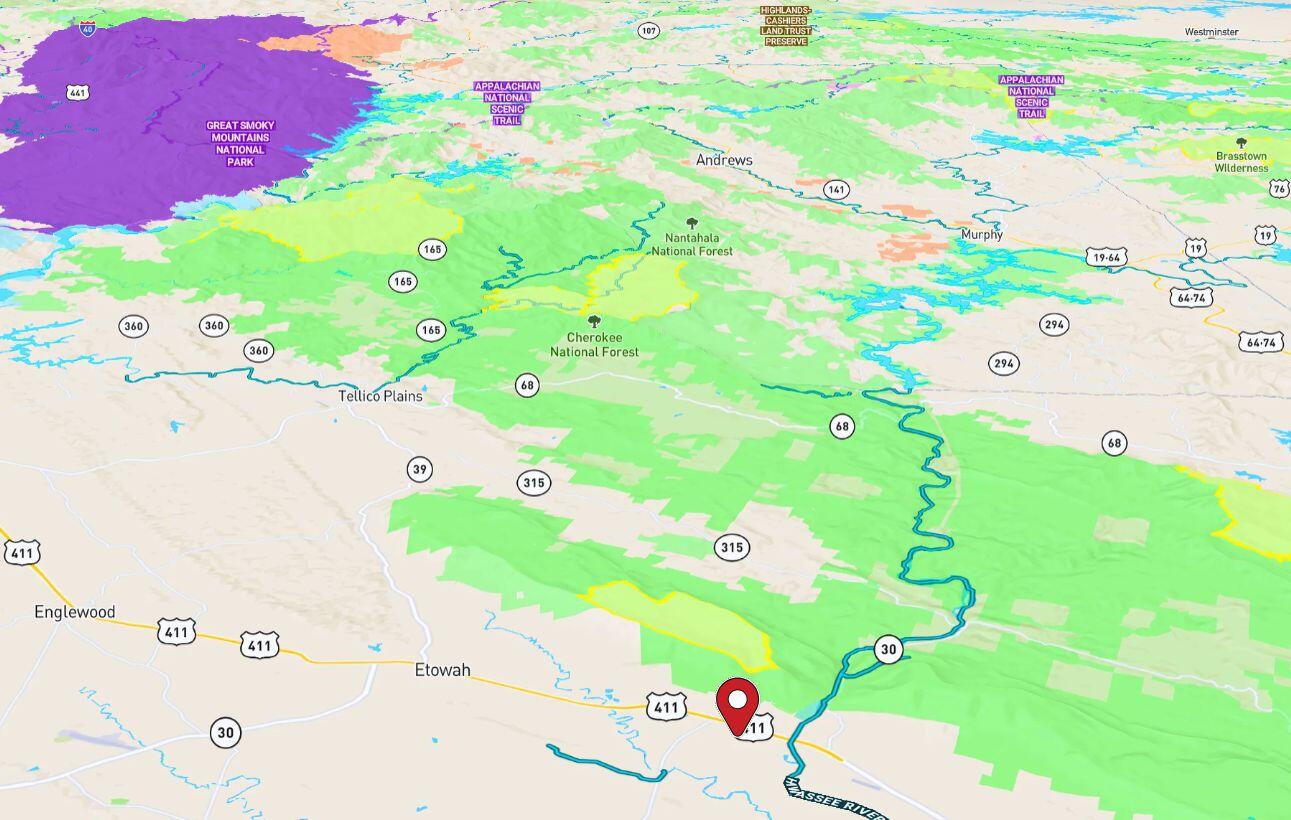The image size is (1291, 820).
Task: Open the Nantahala National Forest map marker
Action: click(692, 224)
